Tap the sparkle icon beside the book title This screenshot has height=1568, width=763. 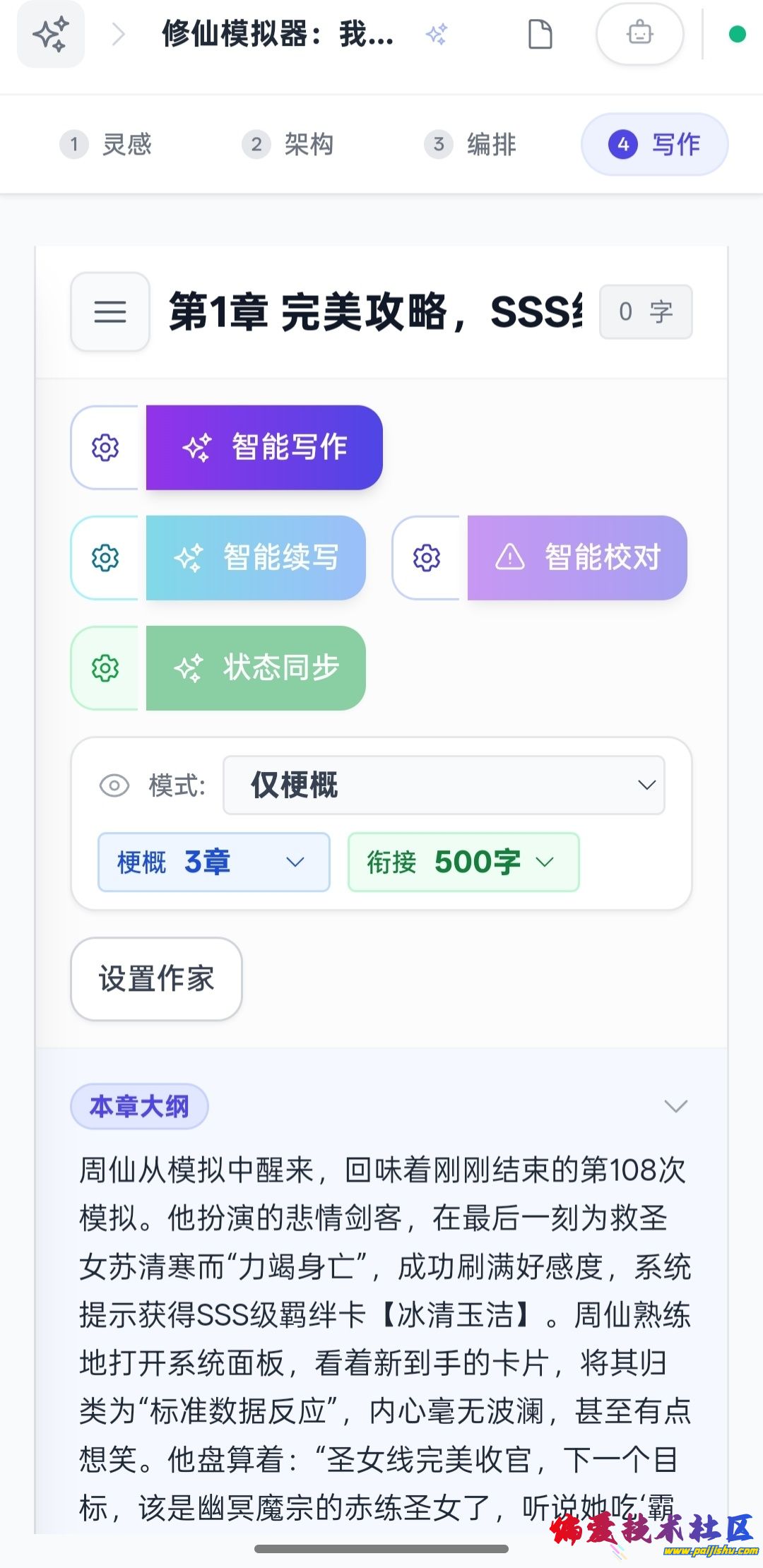pos(437,34)
